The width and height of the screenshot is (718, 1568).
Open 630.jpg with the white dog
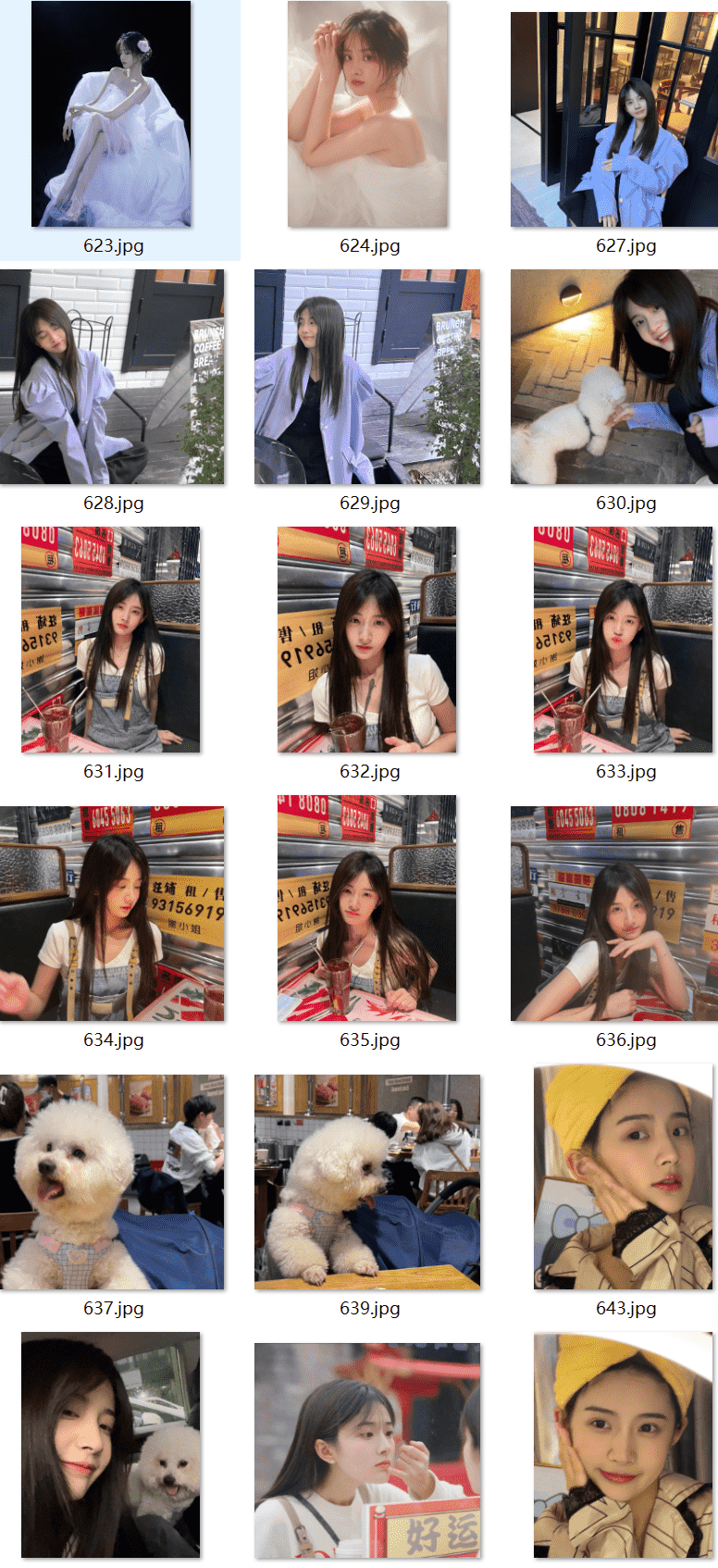coord(614,378)
